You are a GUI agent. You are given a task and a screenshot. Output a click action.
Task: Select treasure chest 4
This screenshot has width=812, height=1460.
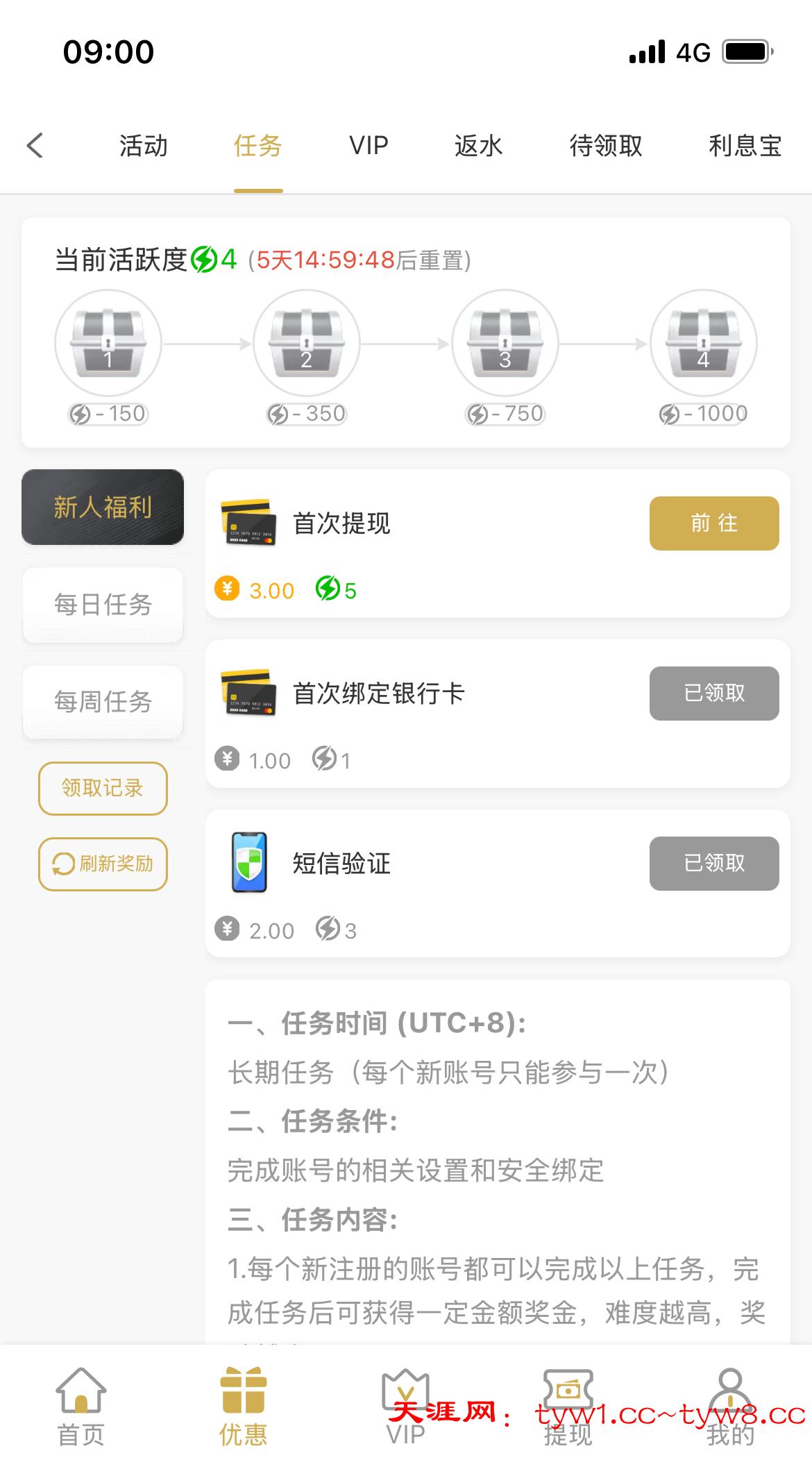(x=703, y=343)
